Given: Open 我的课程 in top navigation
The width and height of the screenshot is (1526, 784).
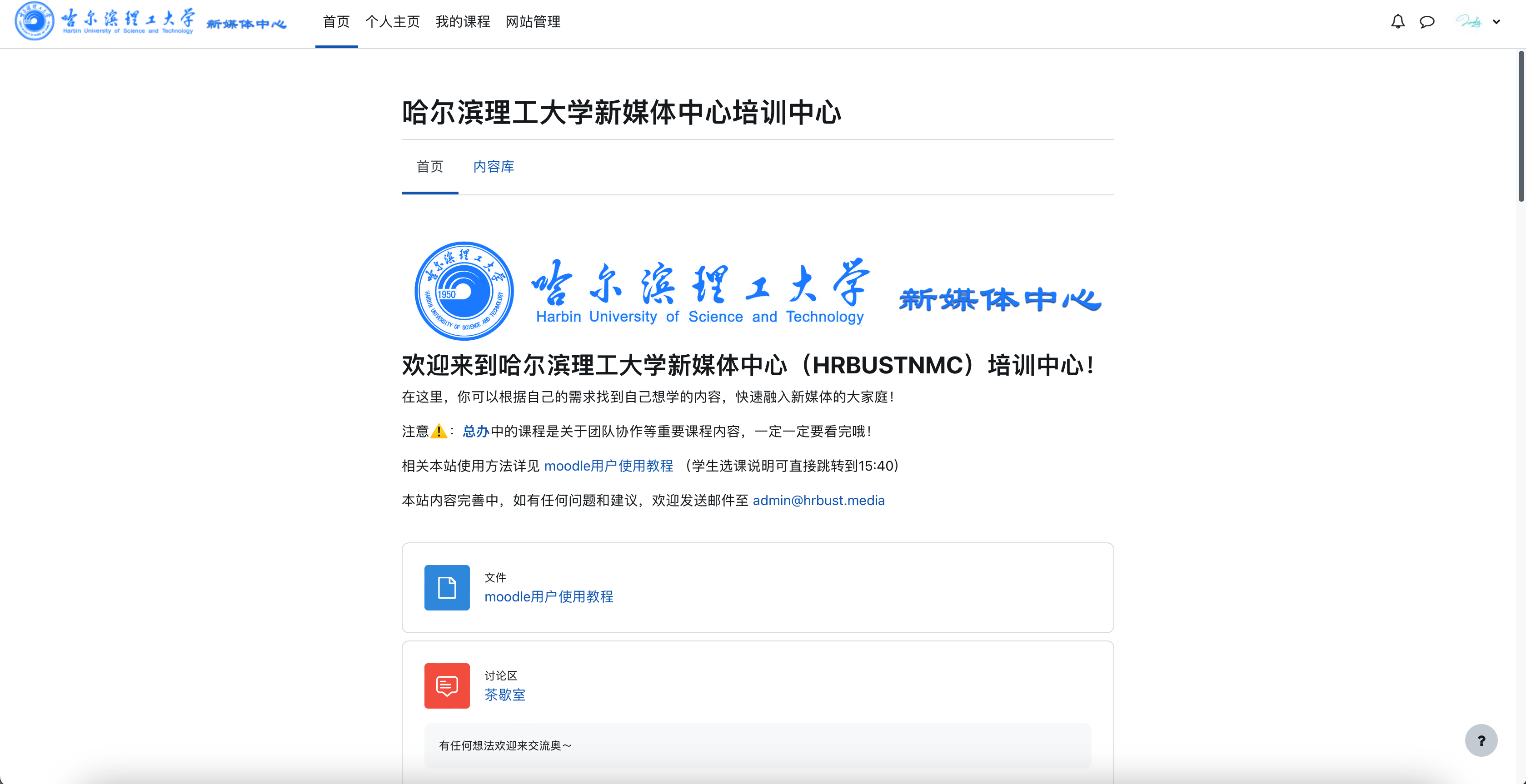Looking at the screenshot, I should tap(462, 22).
